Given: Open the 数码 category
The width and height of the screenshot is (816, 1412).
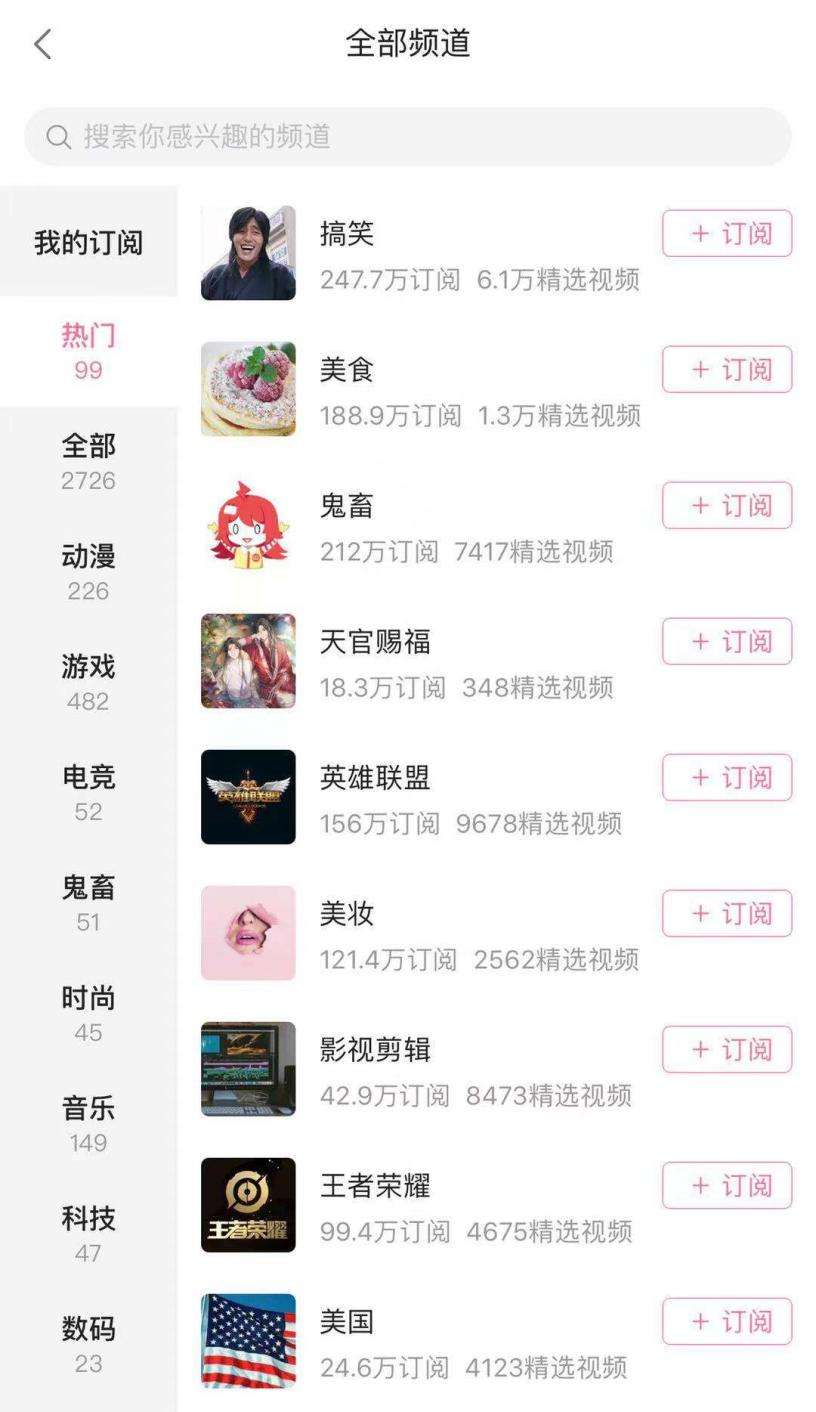Looking at the screenshot, I should pos(88,1343).
